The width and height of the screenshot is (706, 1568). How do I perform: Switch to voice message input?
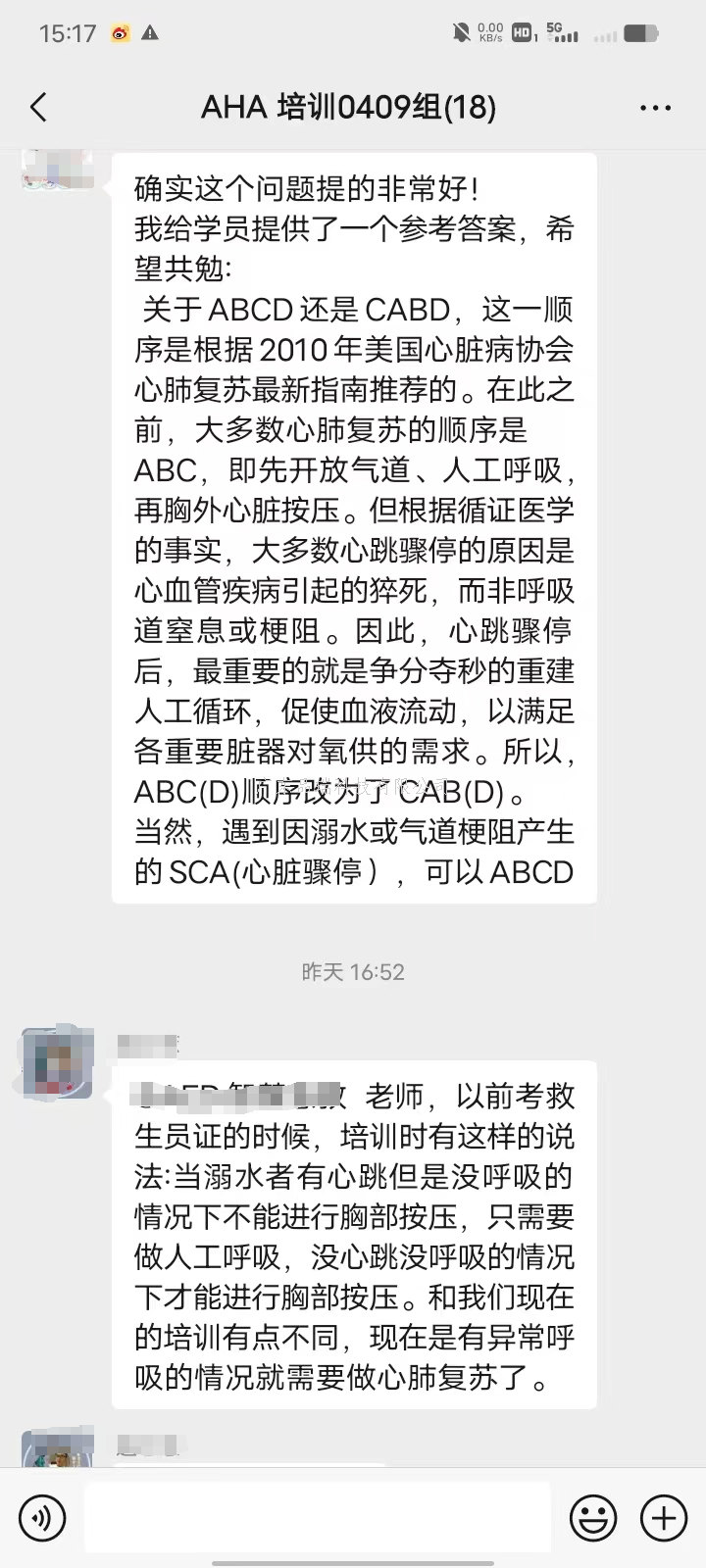(42, 1518)
